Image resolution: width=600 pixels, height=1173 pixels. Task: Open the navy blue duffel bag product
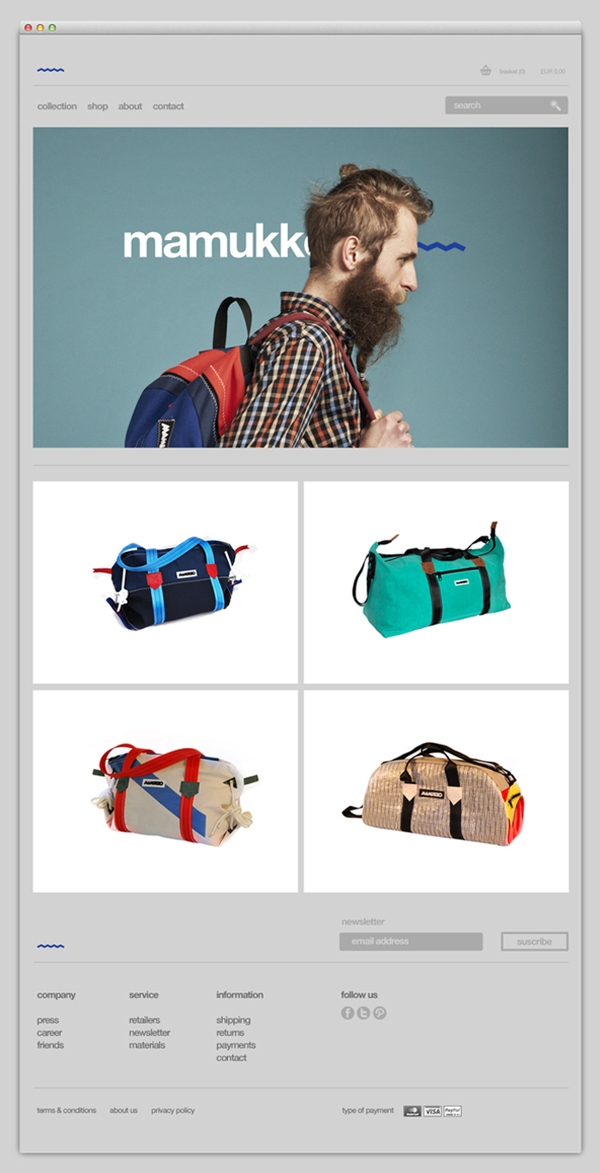(165, 582)
